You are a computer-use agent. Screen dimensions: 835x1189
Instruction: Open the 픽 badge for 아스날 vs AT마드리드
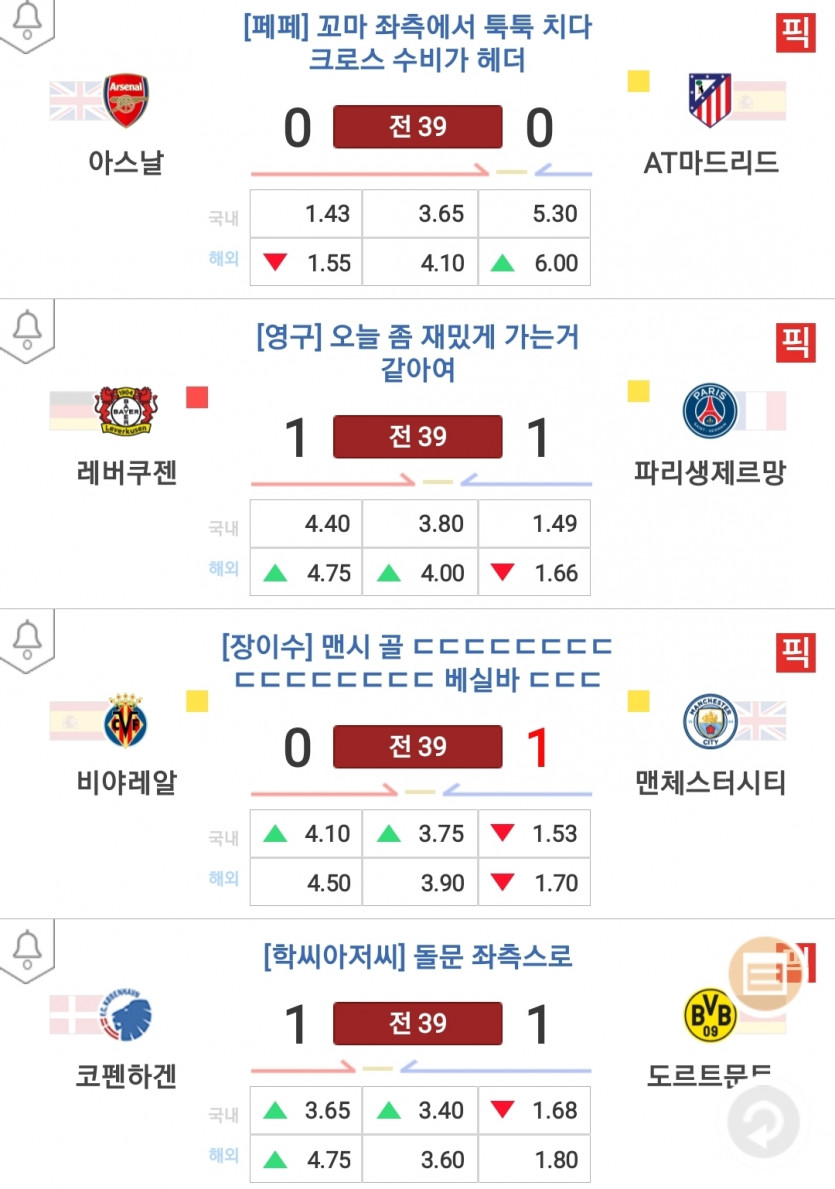click(796, 33)
